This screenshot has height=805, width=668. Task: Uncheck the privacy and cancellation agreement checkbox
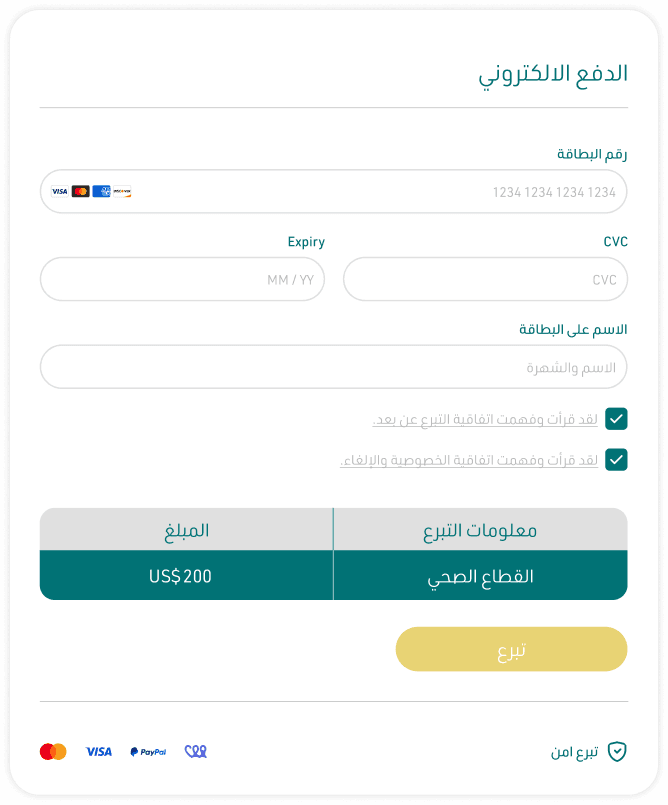616,460
